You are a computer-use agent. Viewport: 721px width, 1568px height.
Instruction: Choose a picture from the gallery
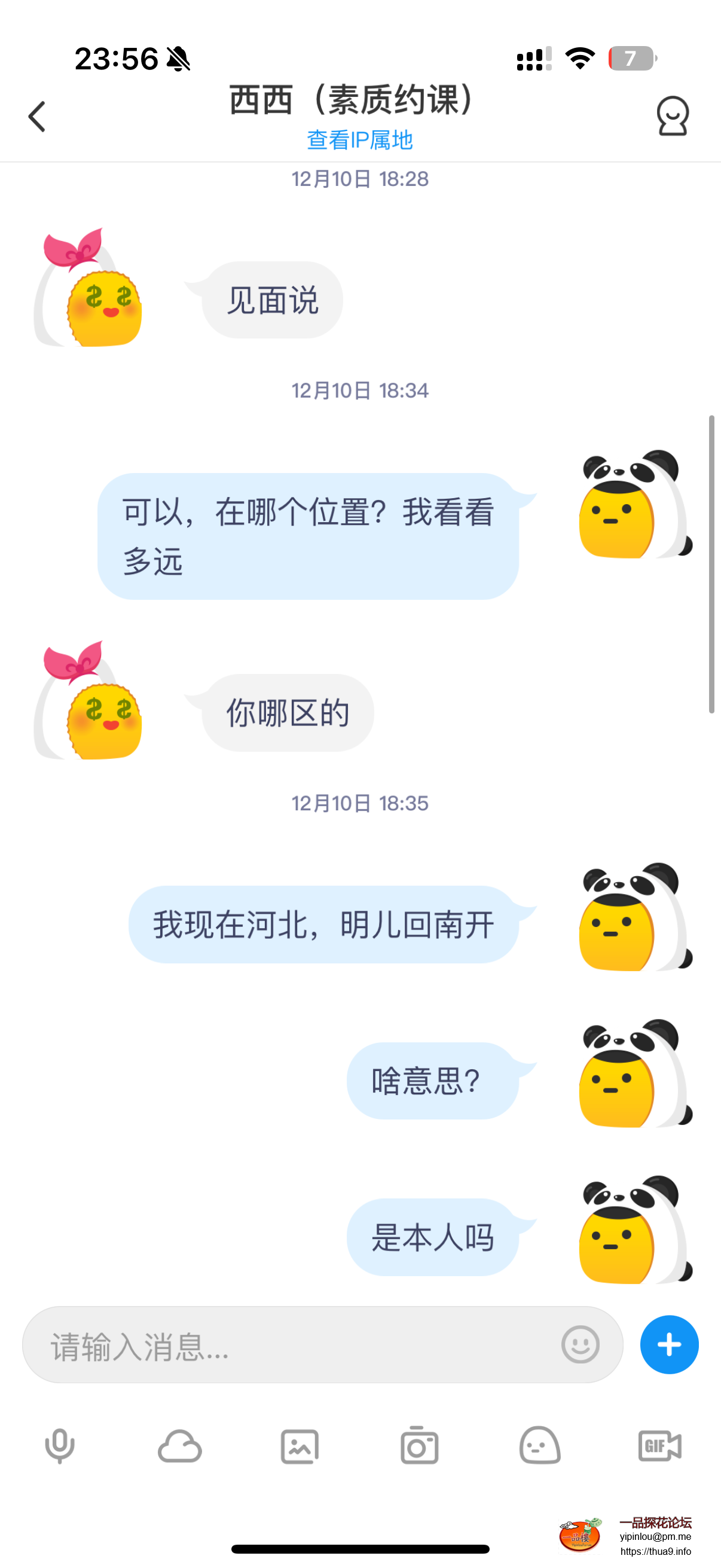click(300, 1445)
